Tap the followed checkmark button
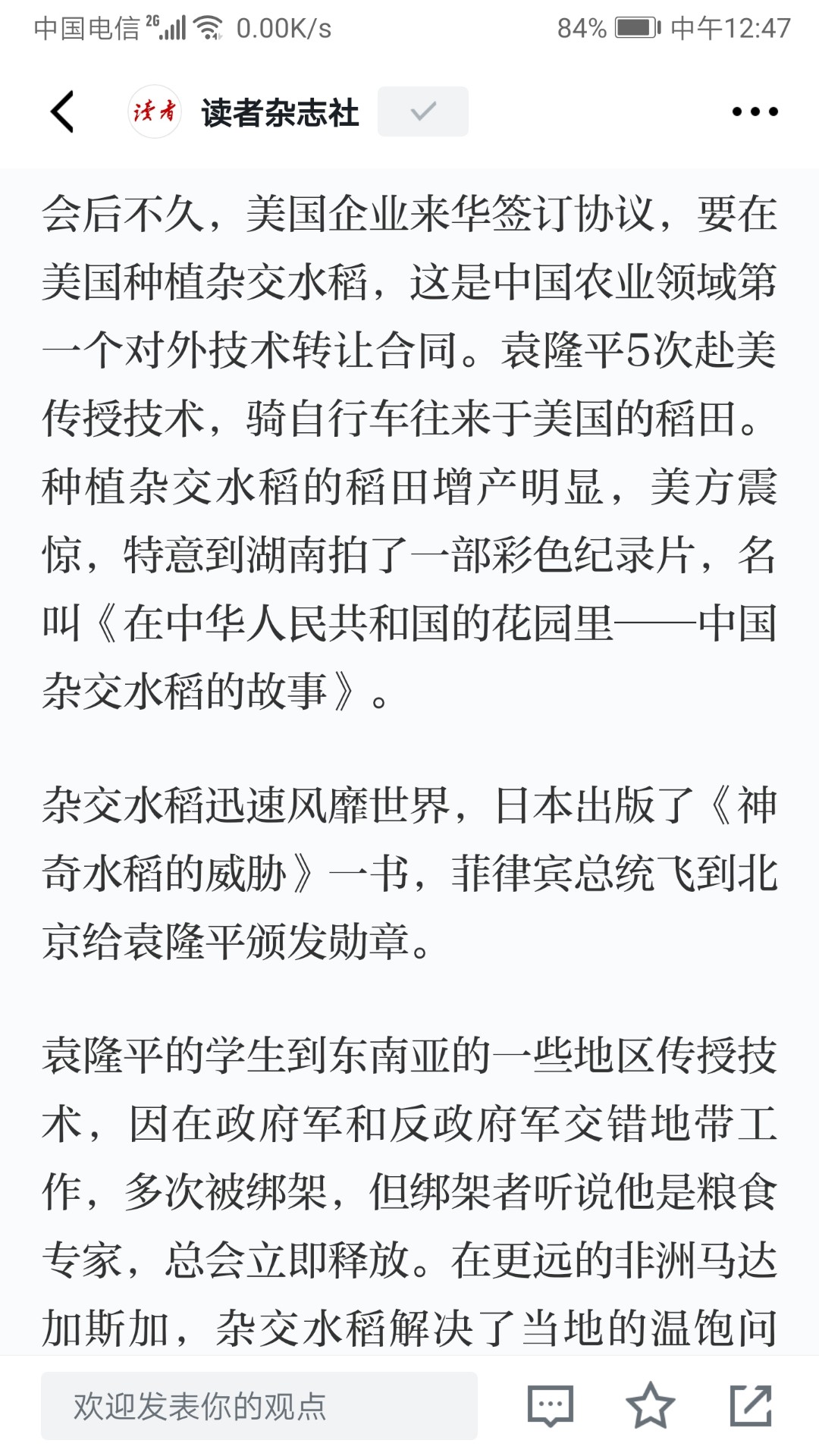 pos(422,111)
